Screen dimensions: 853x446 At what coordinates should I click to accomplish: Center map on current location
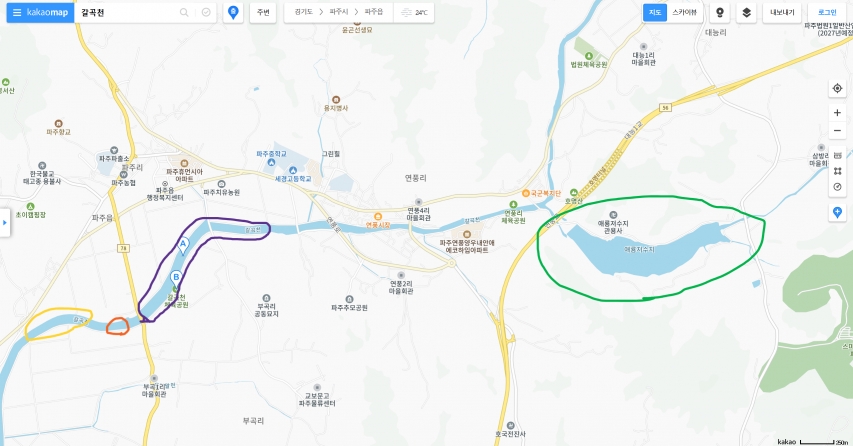[x=837, y=88]
